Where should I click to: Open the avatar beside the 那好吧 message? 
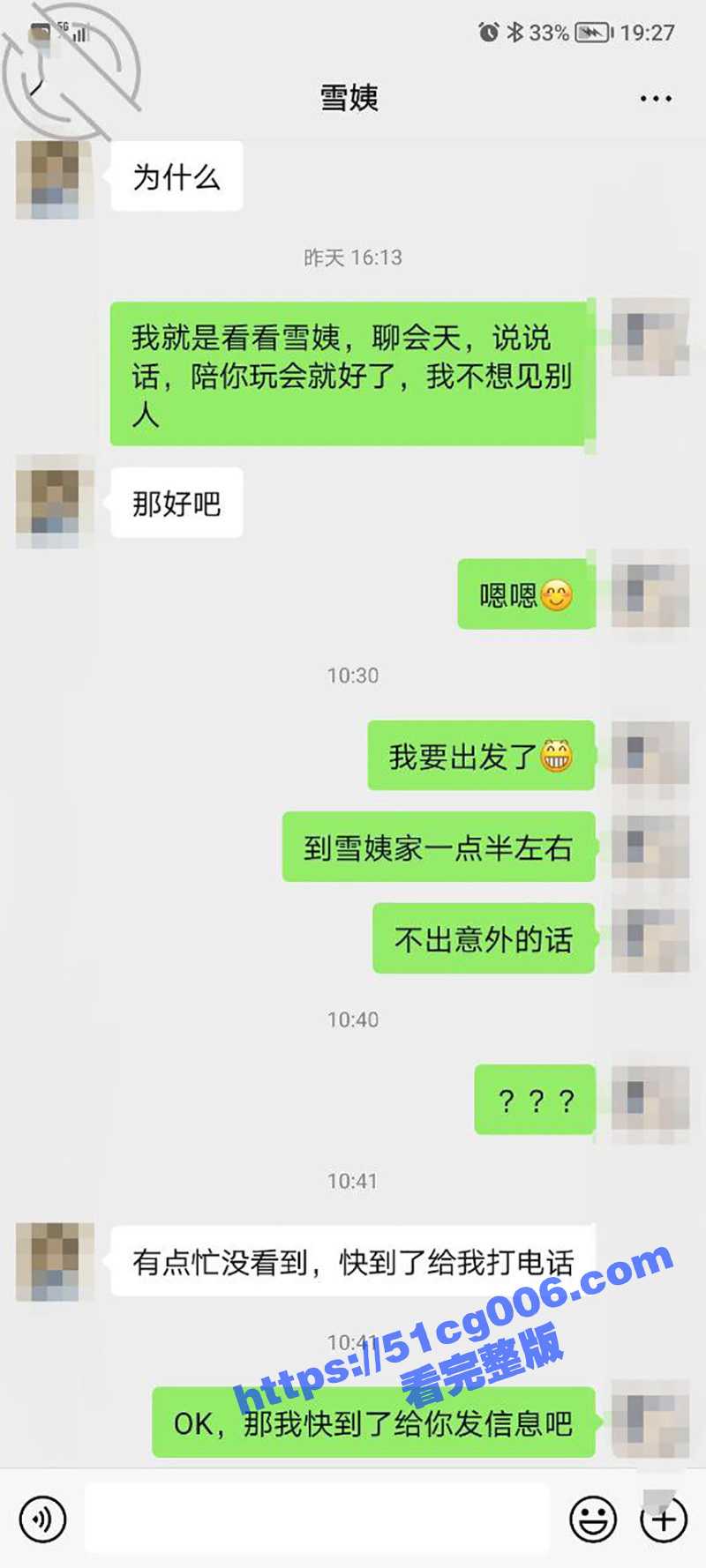point(55,502)
